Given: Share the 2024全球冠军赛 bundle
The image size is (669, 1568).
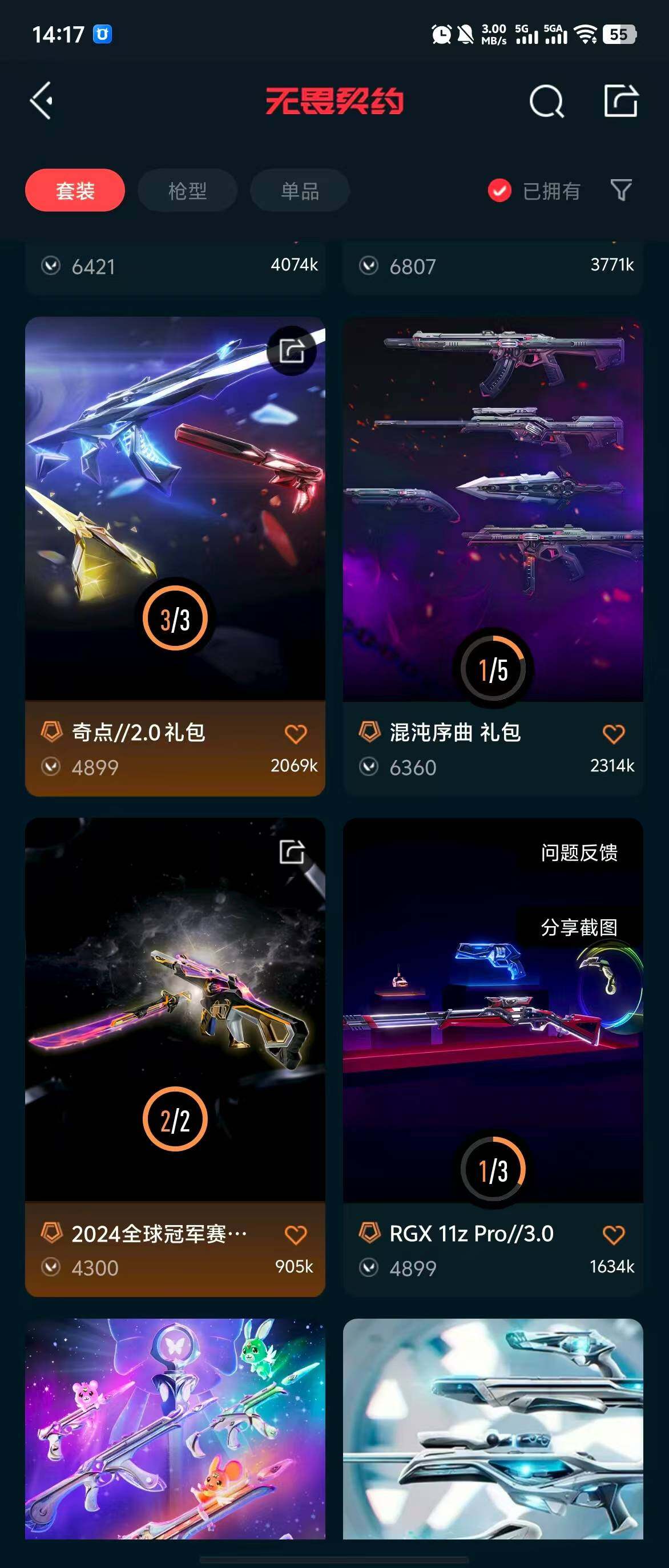Looking at the screenshot, I should click(292, 851).
